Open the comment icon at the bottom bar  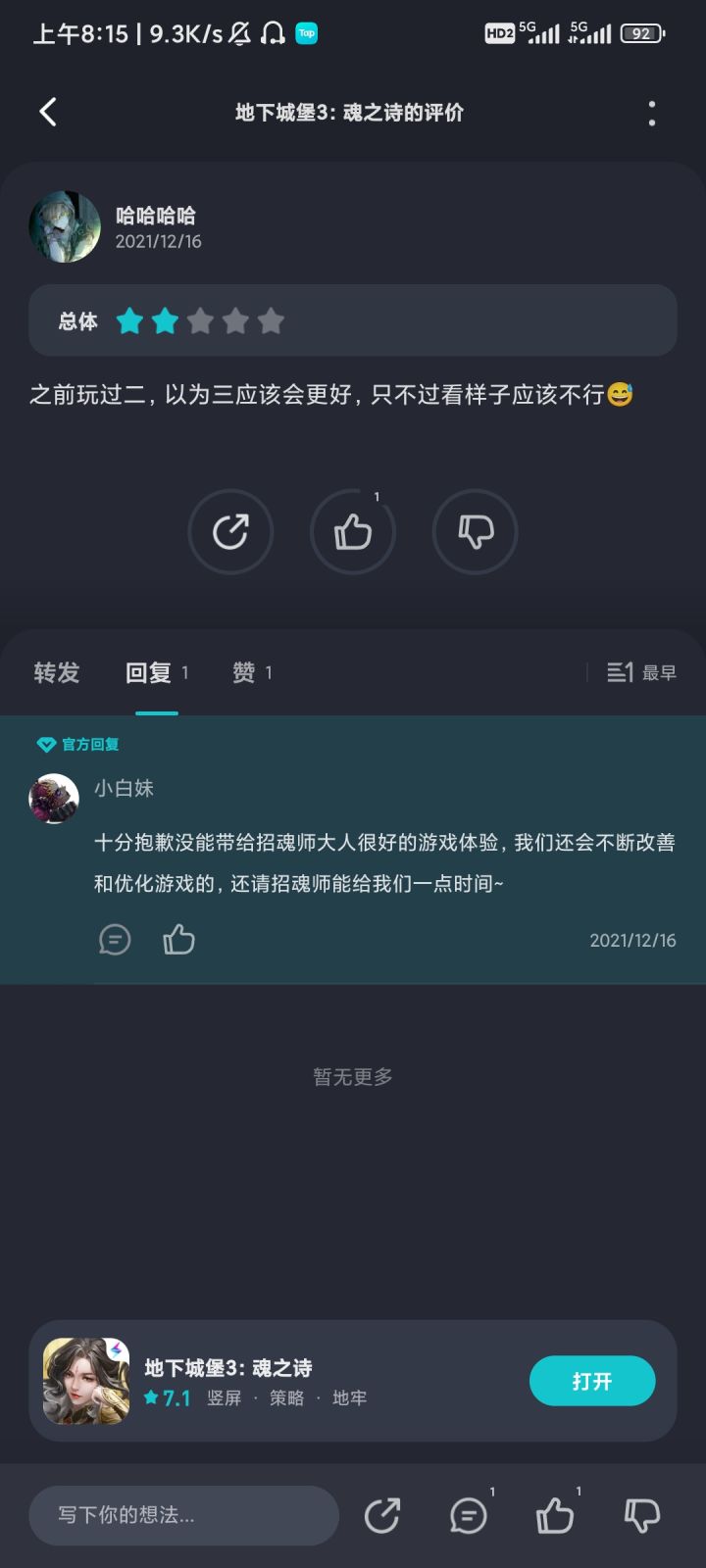(x=468, y=1515)
